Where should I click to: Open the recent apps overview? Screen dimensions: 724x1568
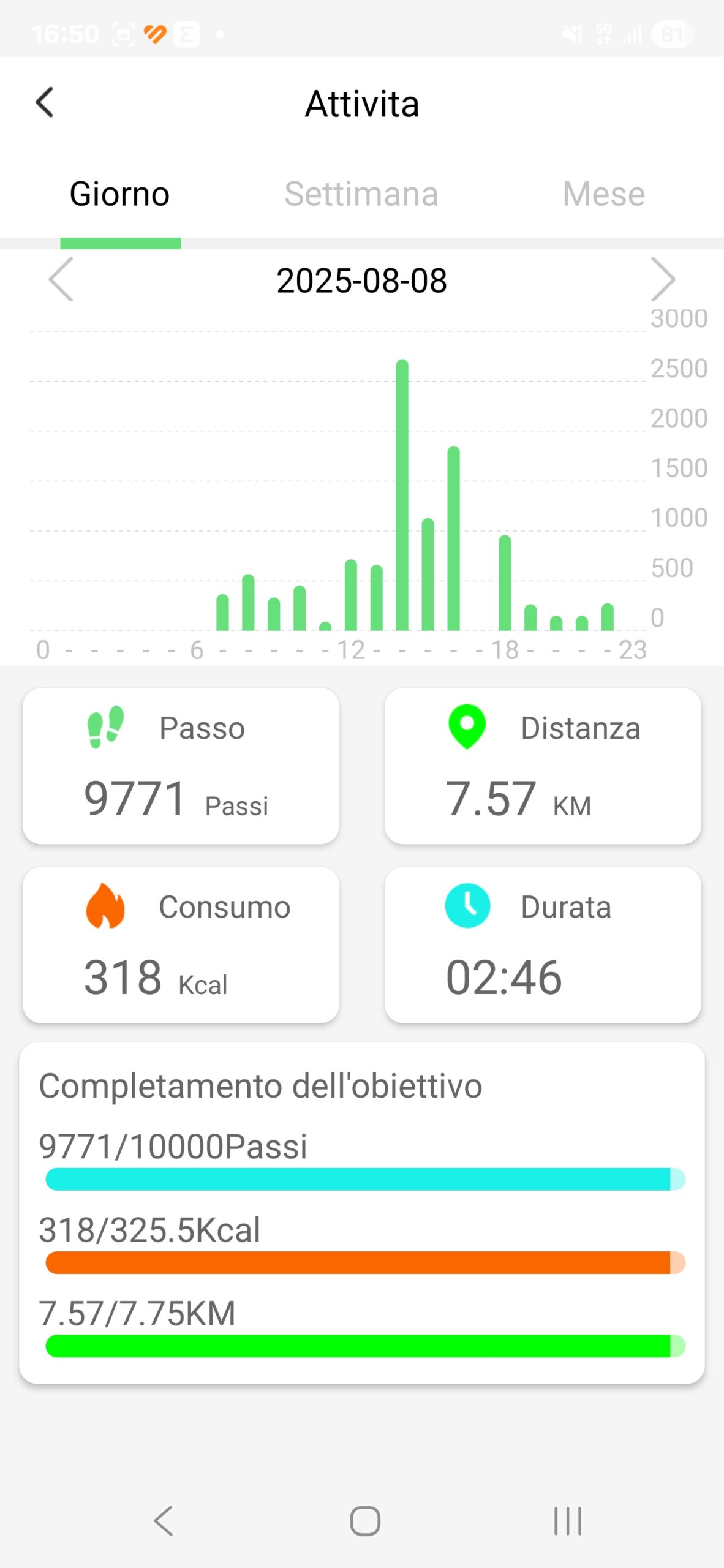pos(567,1521)
